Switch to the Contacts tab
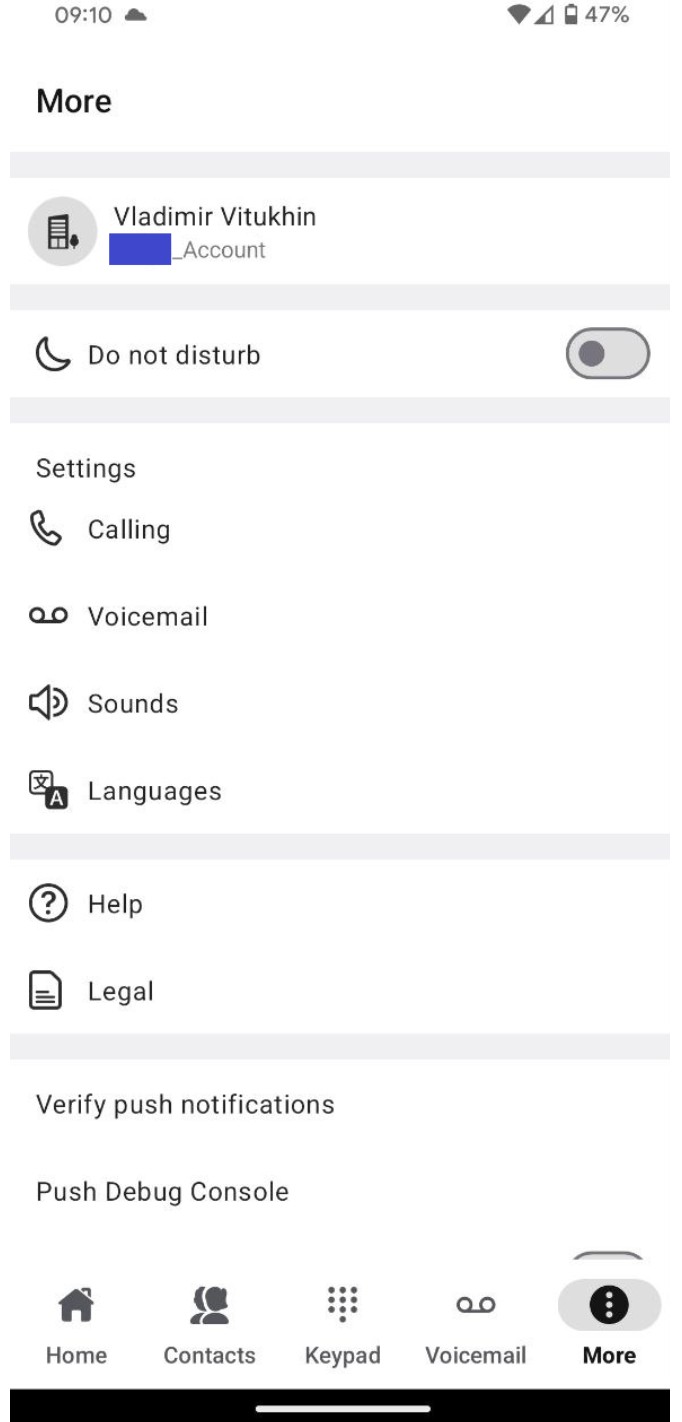 209,1327
